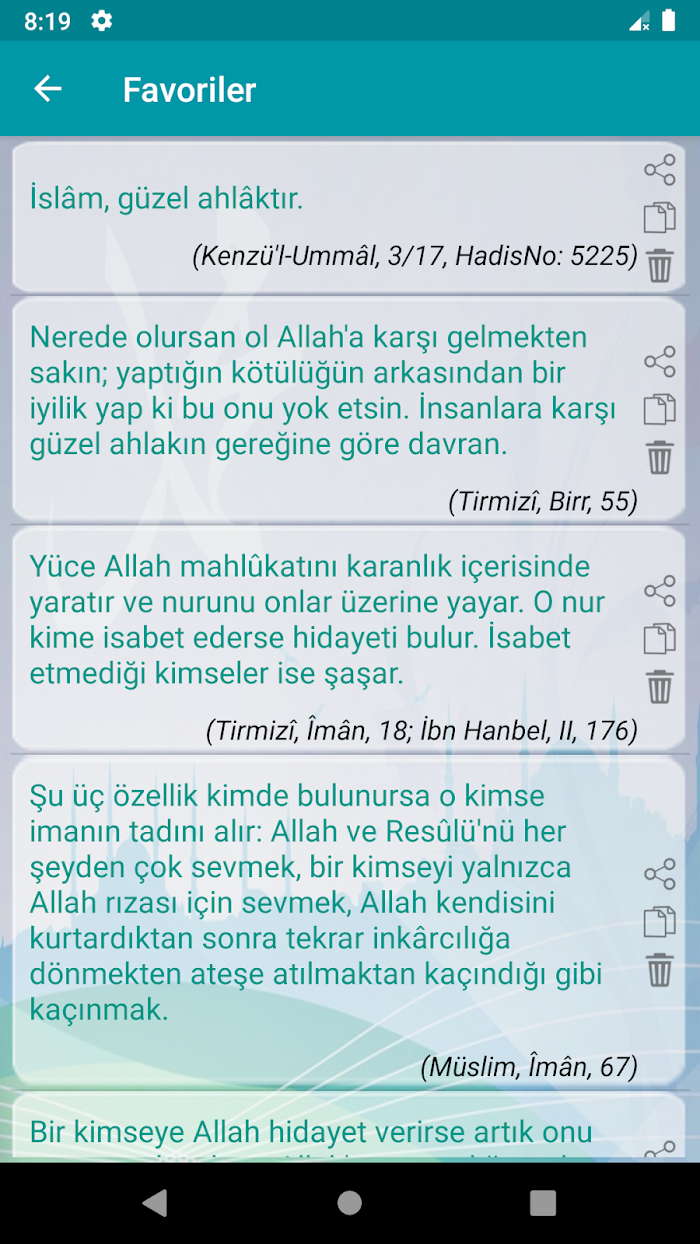Delete the 'Yüce Allah mahlûkatını' hadith
Image resolution: width=700 pixels, height=1244 pixels.
click(659, 687)
